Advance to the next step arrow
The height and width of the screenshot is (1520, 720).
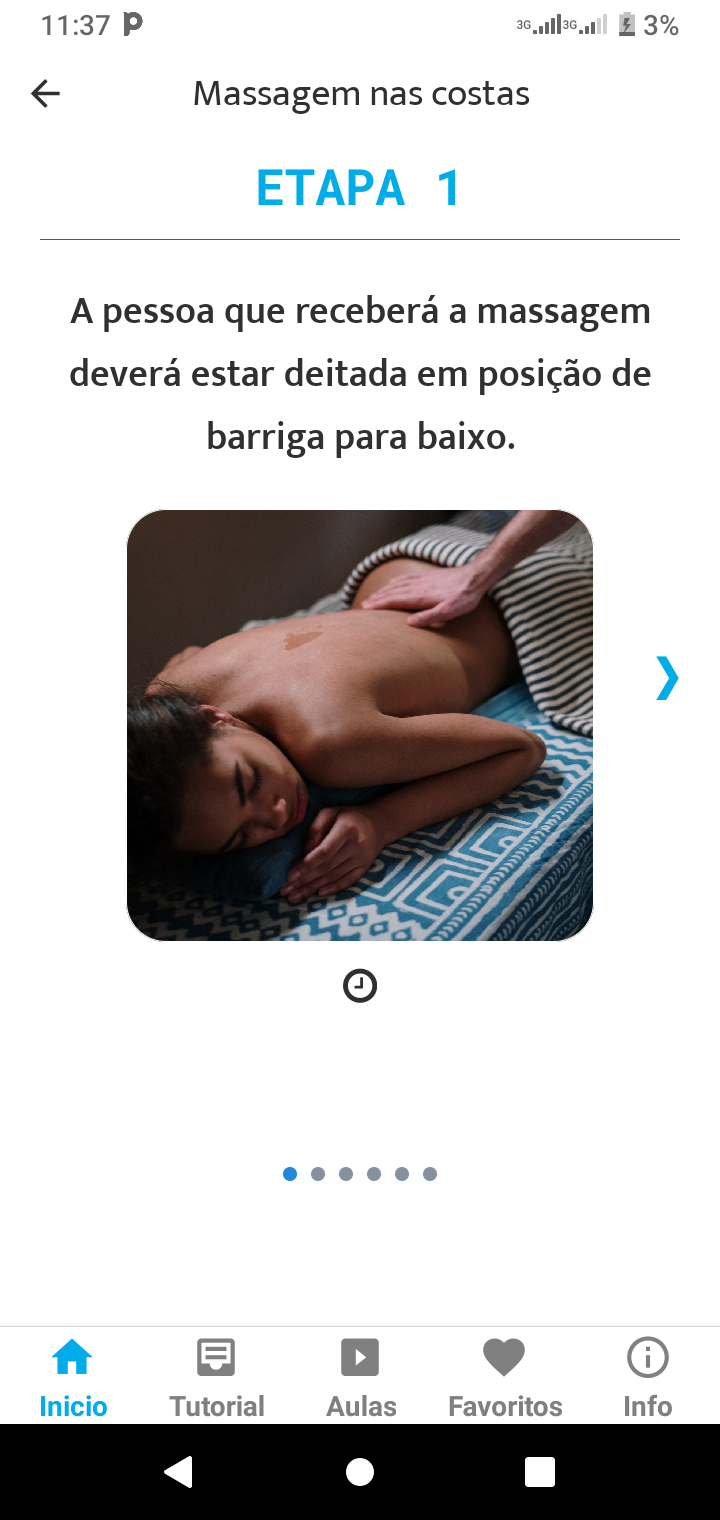pyautogui.click(x=667, y=678)
